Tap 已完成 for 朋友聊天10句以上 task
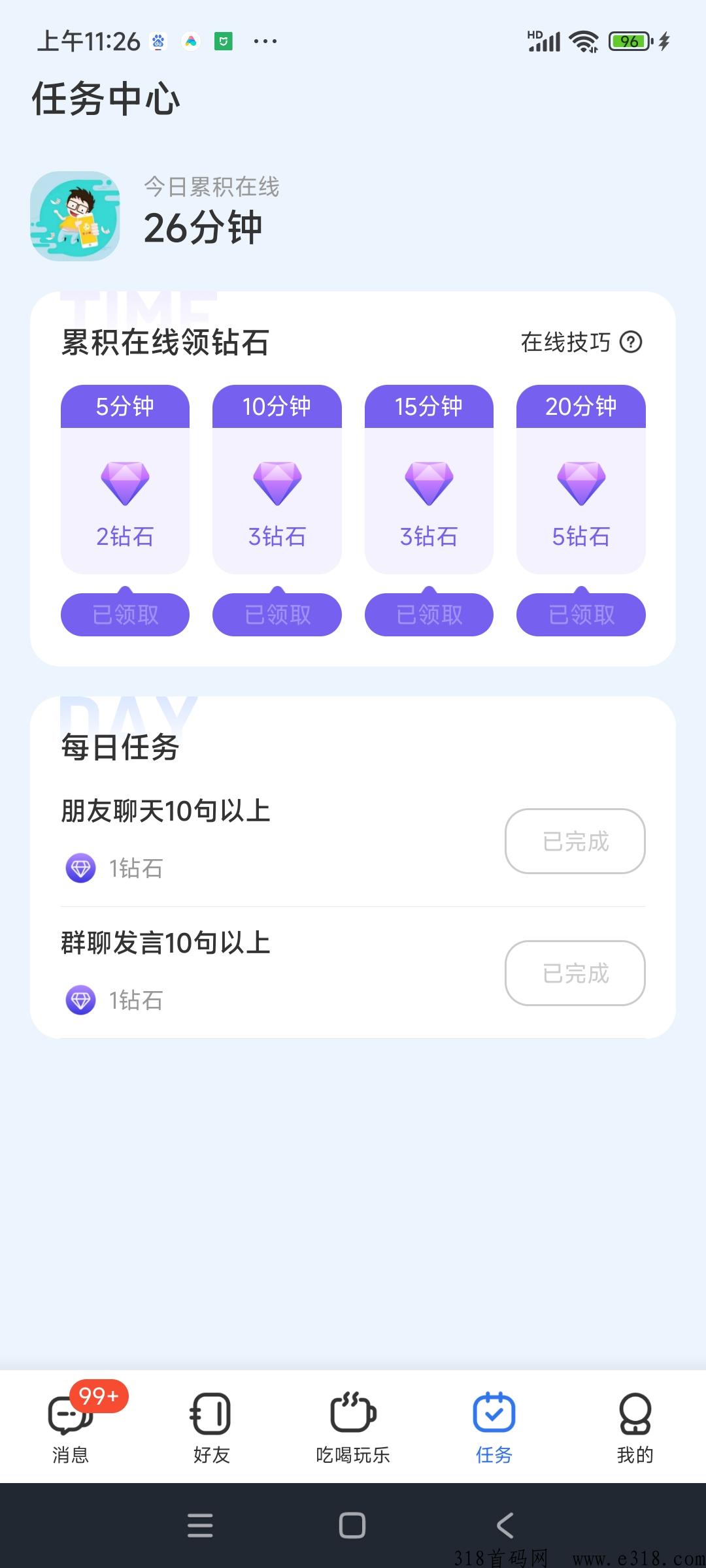Viewport: 706px width, 1568px height. pyautogui.click(x=575, y=841)
